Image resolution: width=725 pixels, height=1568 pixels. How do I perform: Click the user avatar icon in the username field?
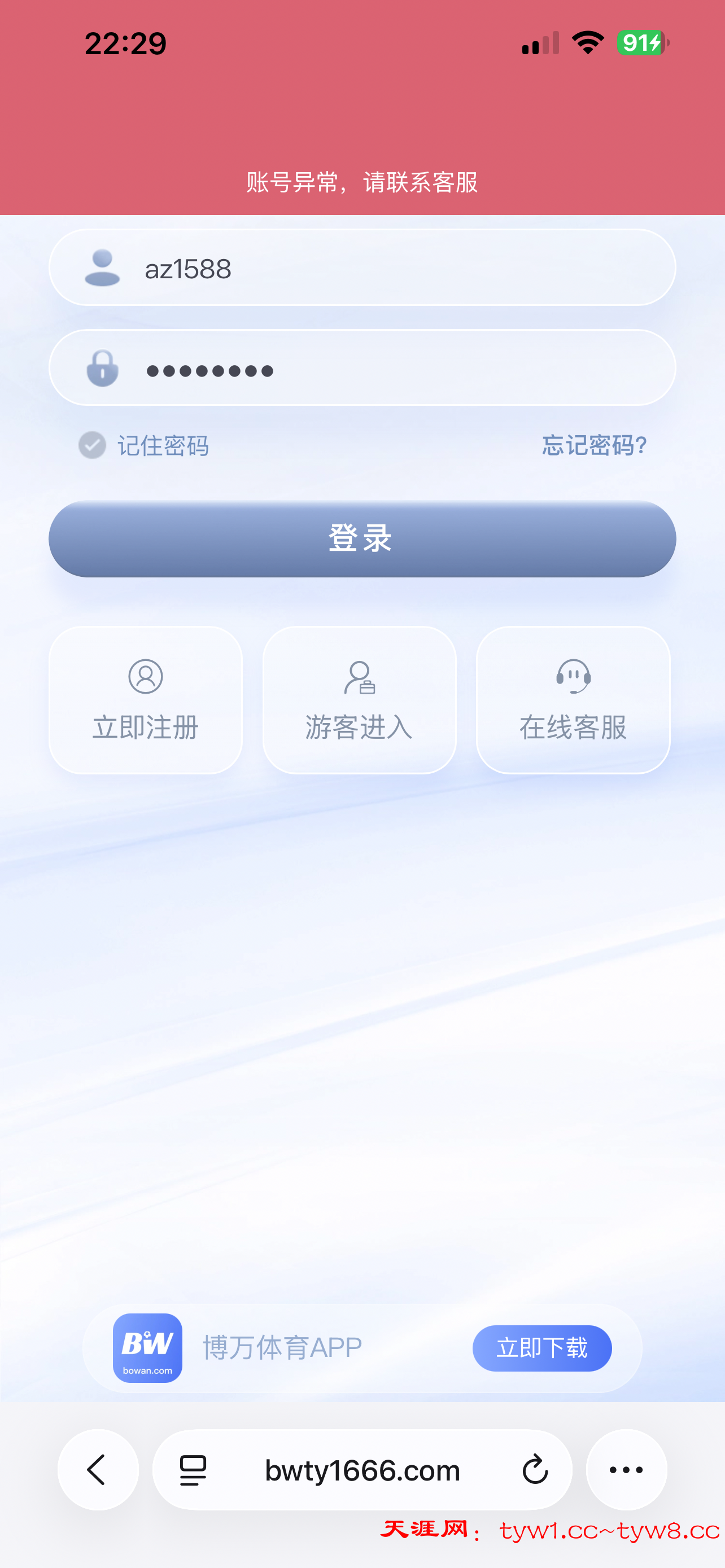(101, 269)
